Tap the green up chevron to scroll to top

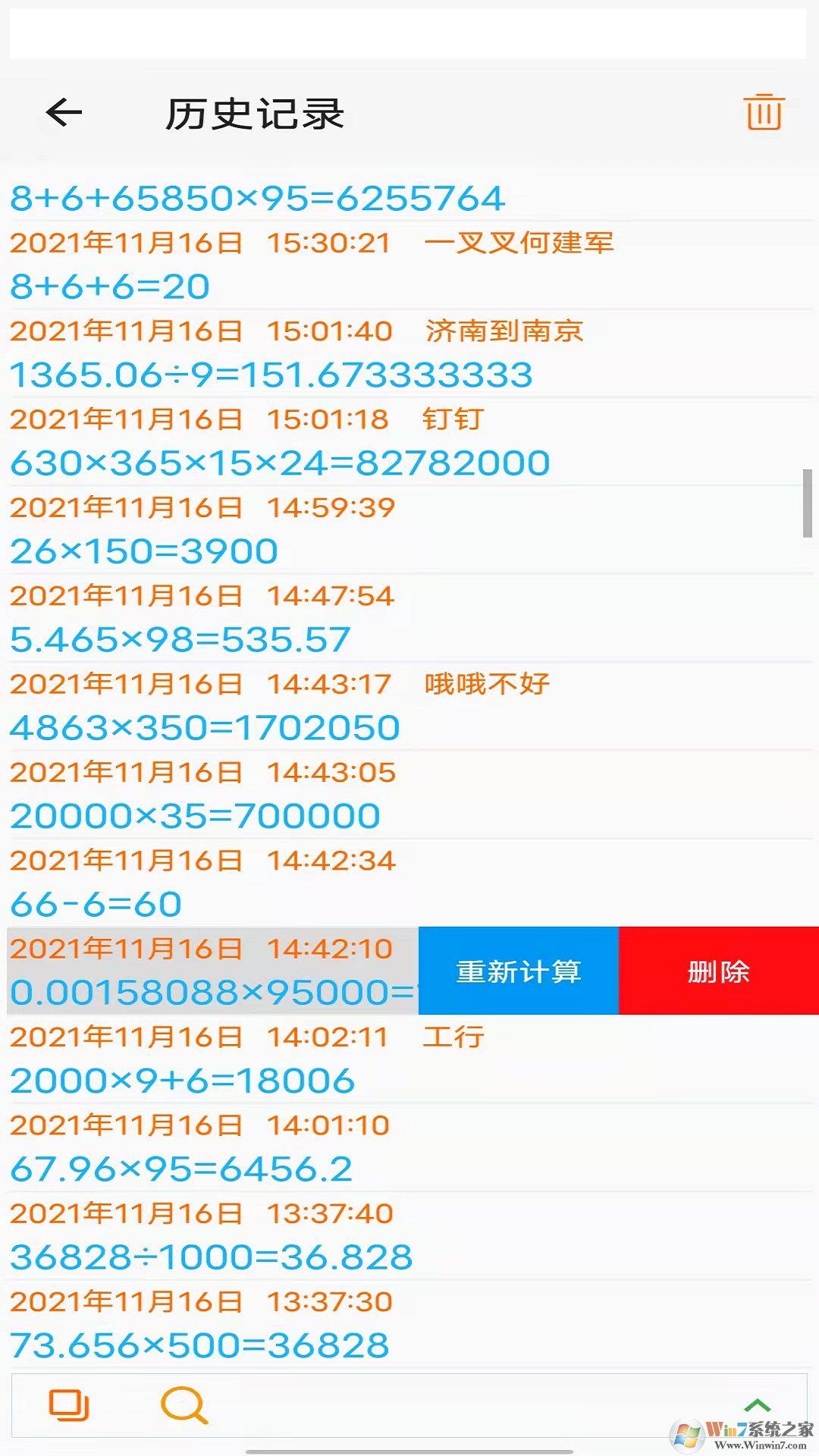[757, 1403]
